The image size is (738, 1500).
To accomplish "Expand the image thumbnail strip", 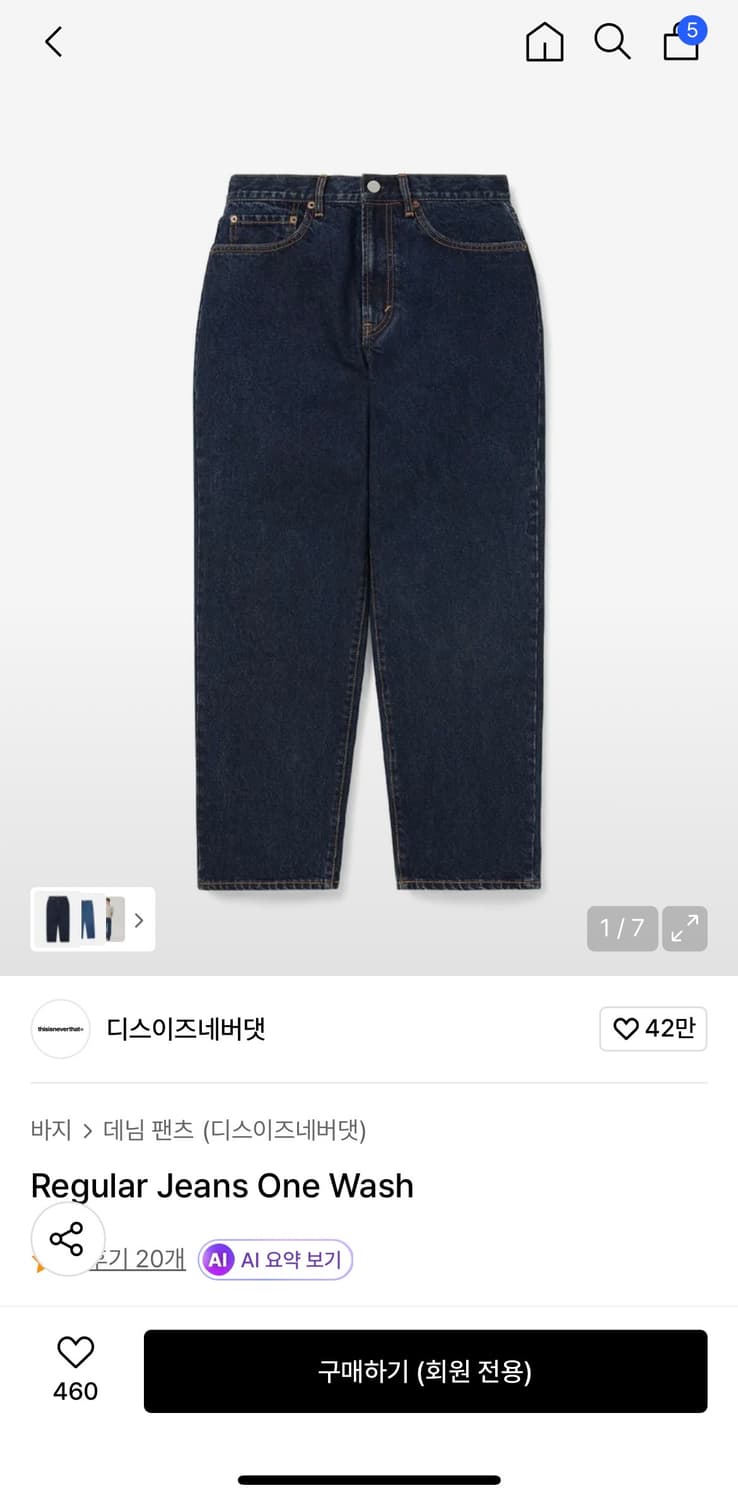I will point(139,919).
